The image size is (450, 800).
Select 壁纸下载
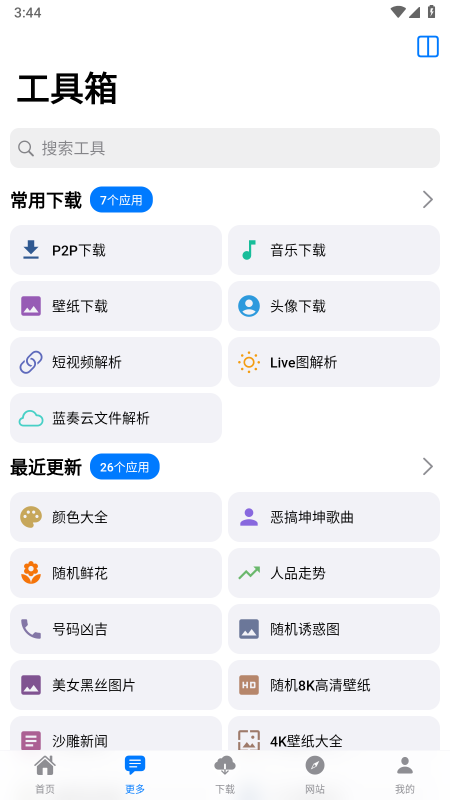coord(116,306)
